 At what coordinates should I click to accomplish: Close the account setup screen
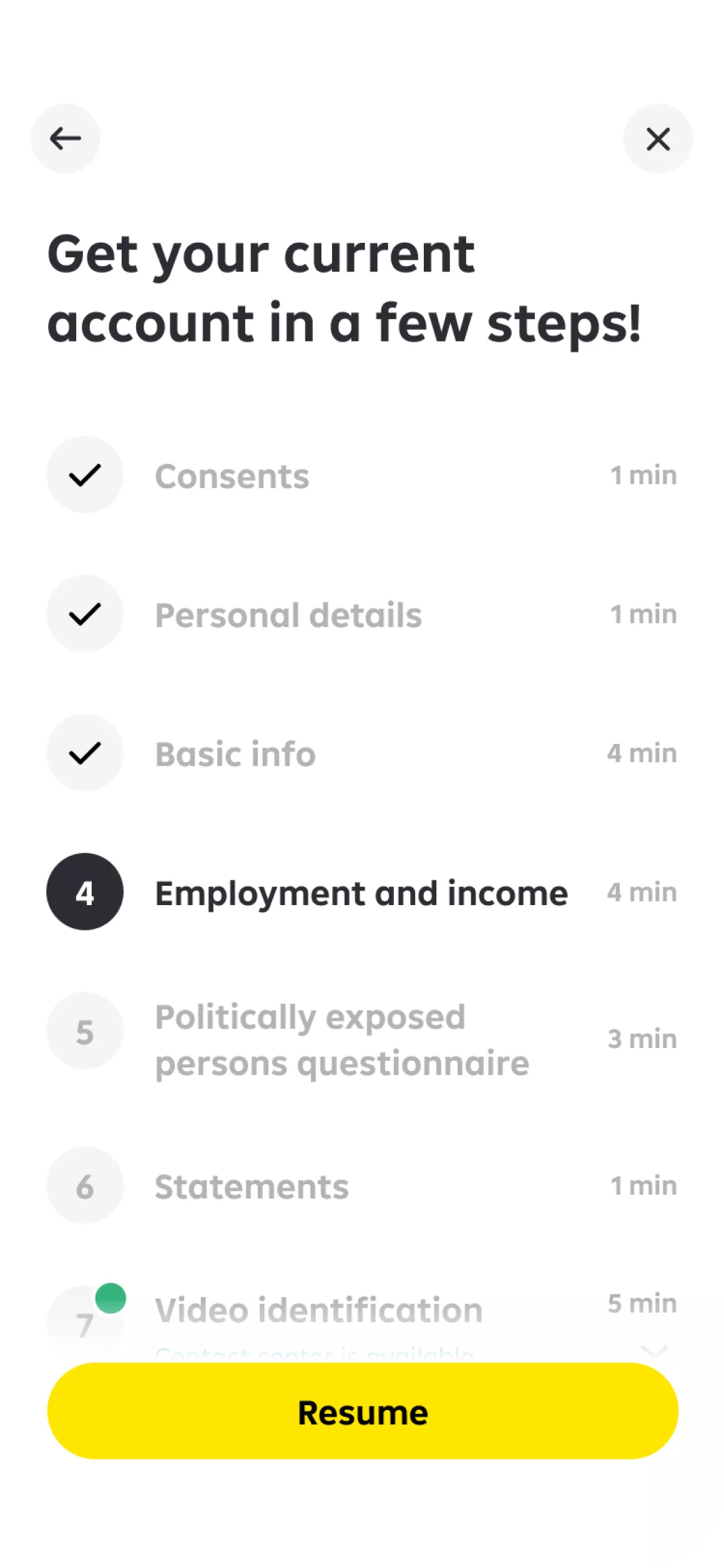[x=658, y=139]
